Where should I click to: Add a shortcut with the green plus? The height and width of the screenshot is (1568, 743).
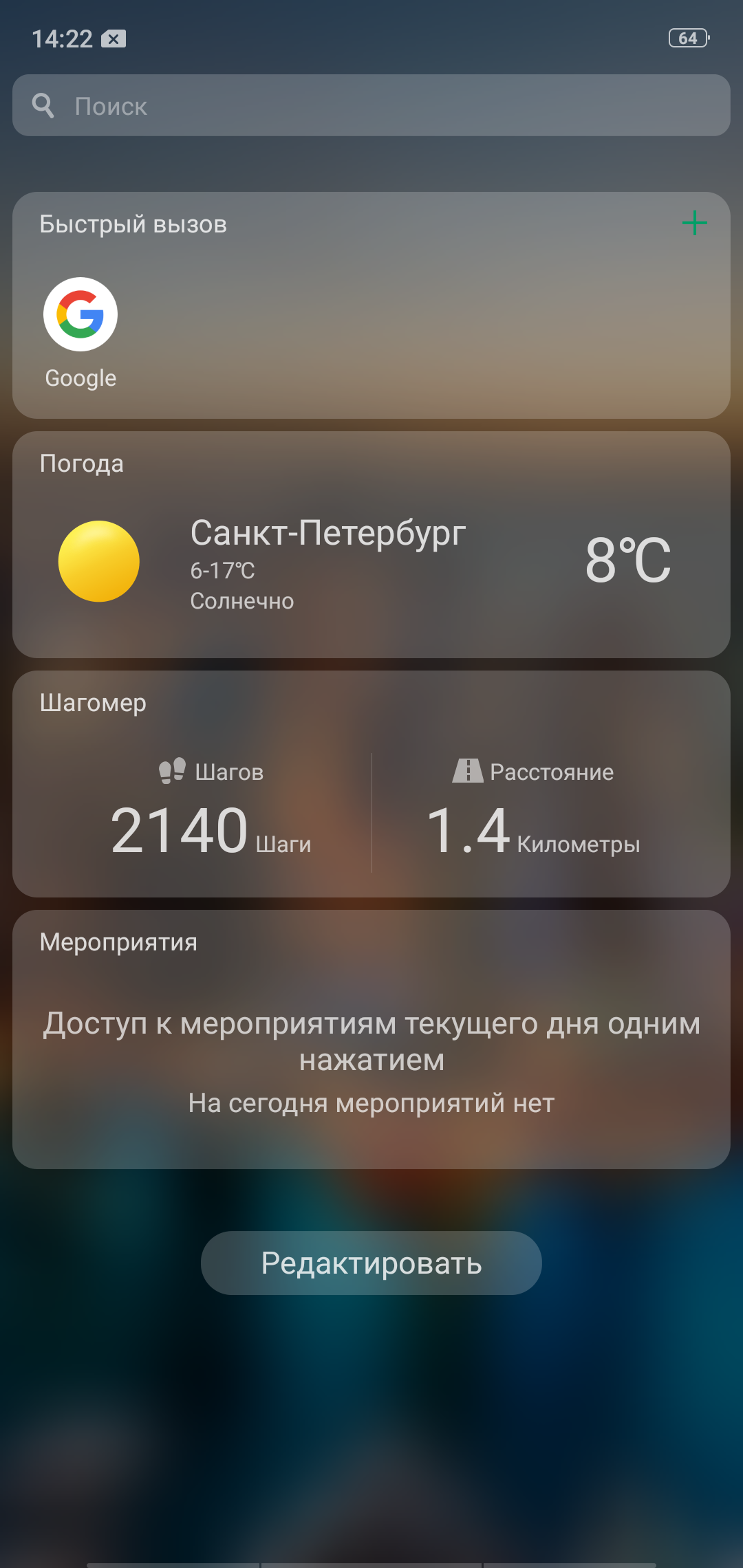[694, 223]
